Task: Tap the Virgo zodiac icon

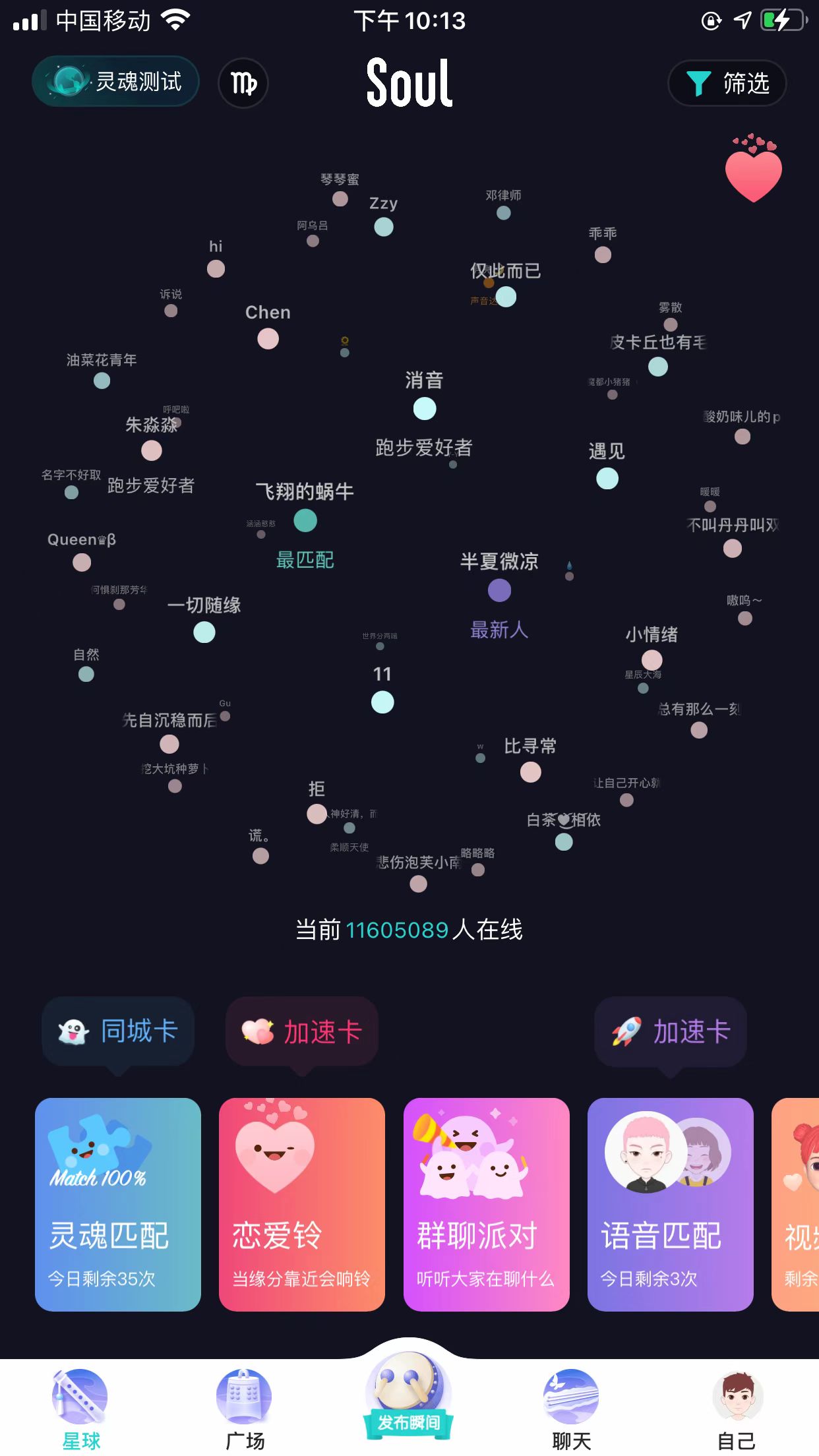Action: click(x=243, y=83)
